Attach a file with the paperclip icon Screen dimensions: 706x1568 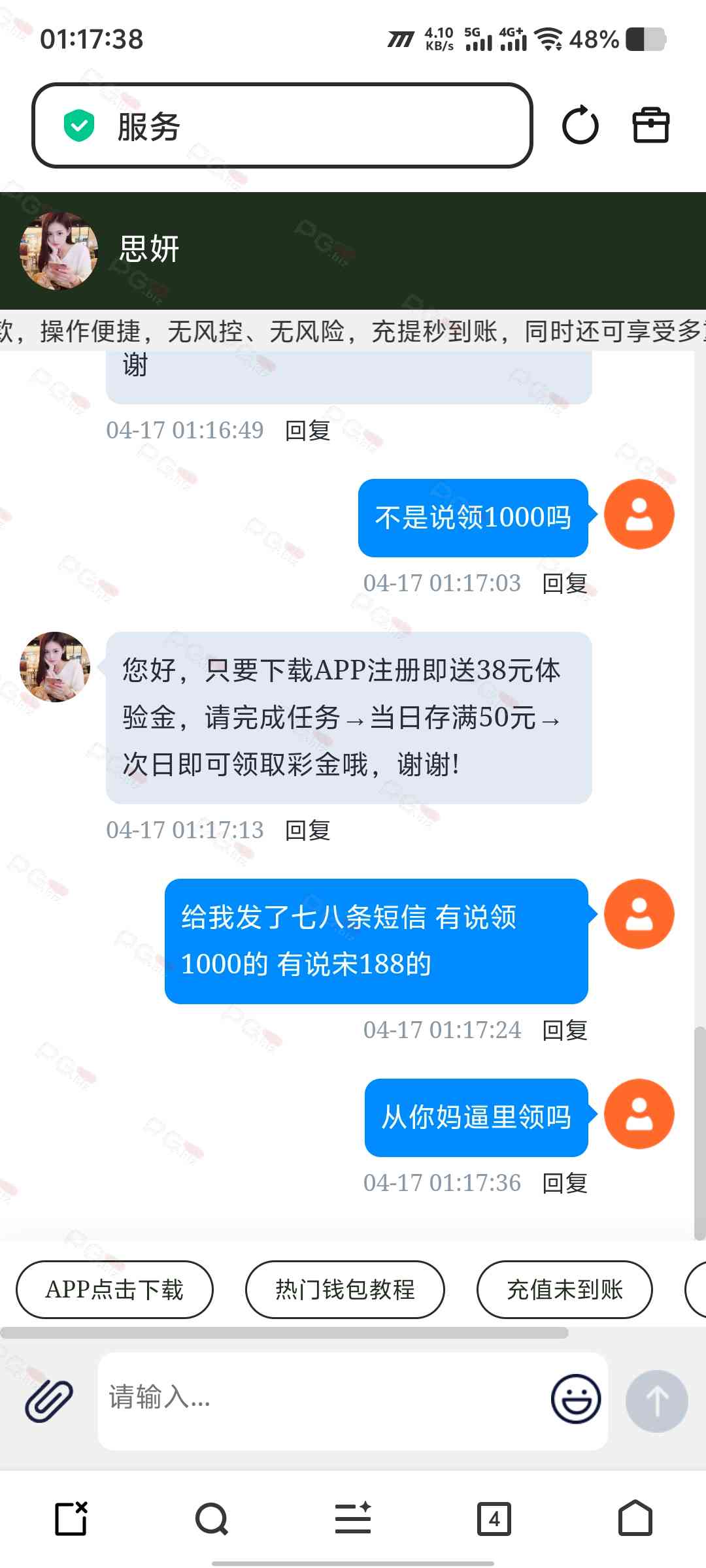click(49, 1401)
